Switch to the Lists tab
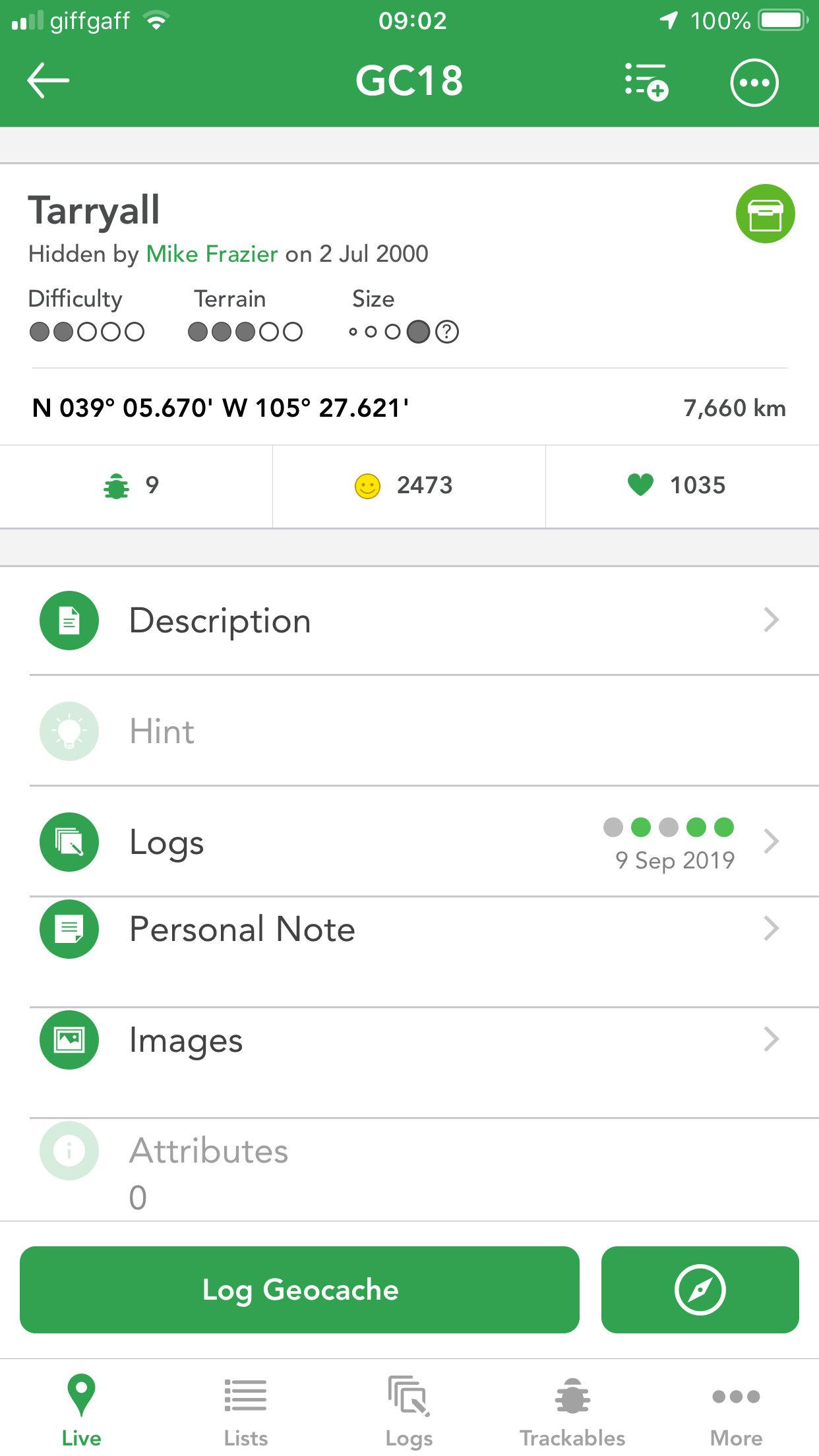The height and width of the screenshot is (1456, 819). (x=245, y=1410)
